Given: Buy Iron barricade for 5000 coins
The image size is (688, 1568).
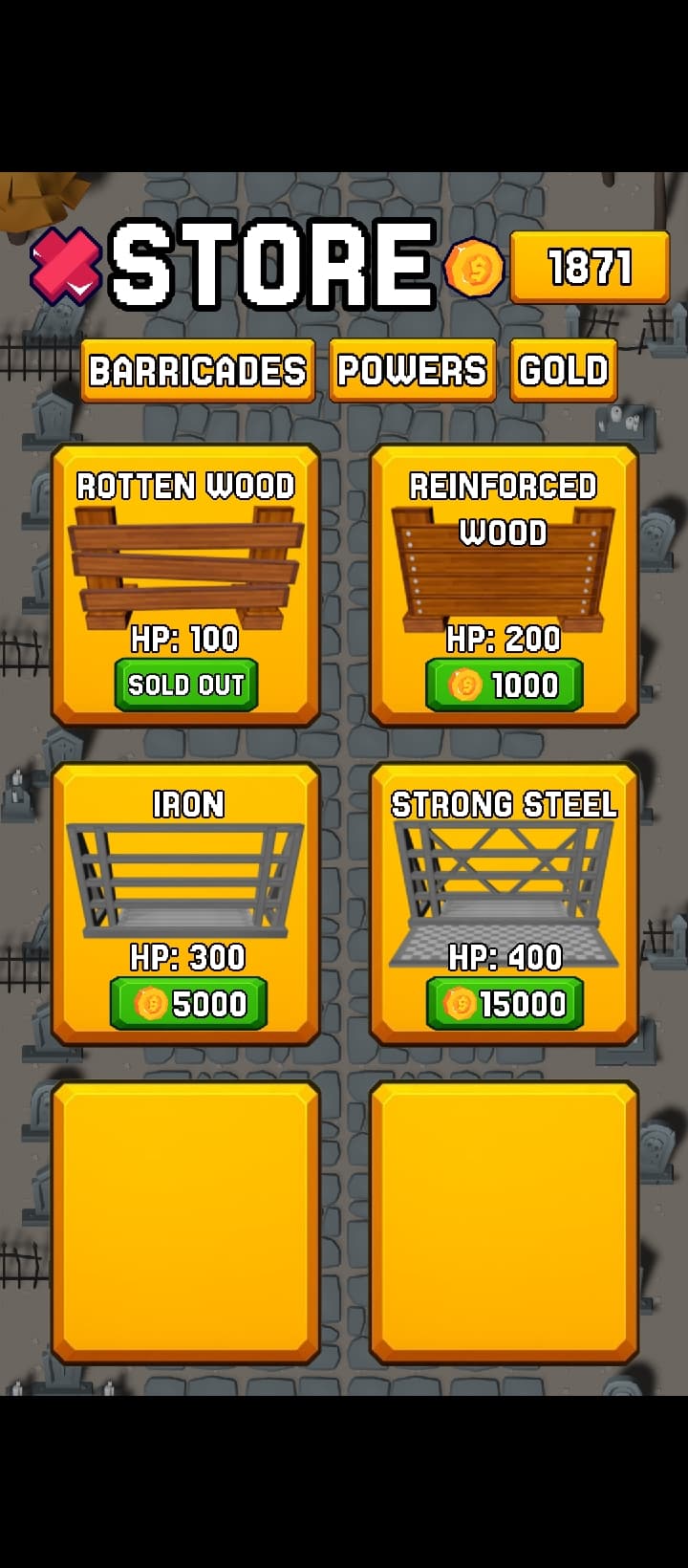Looking at the screenshot, I should (188, 1004).
